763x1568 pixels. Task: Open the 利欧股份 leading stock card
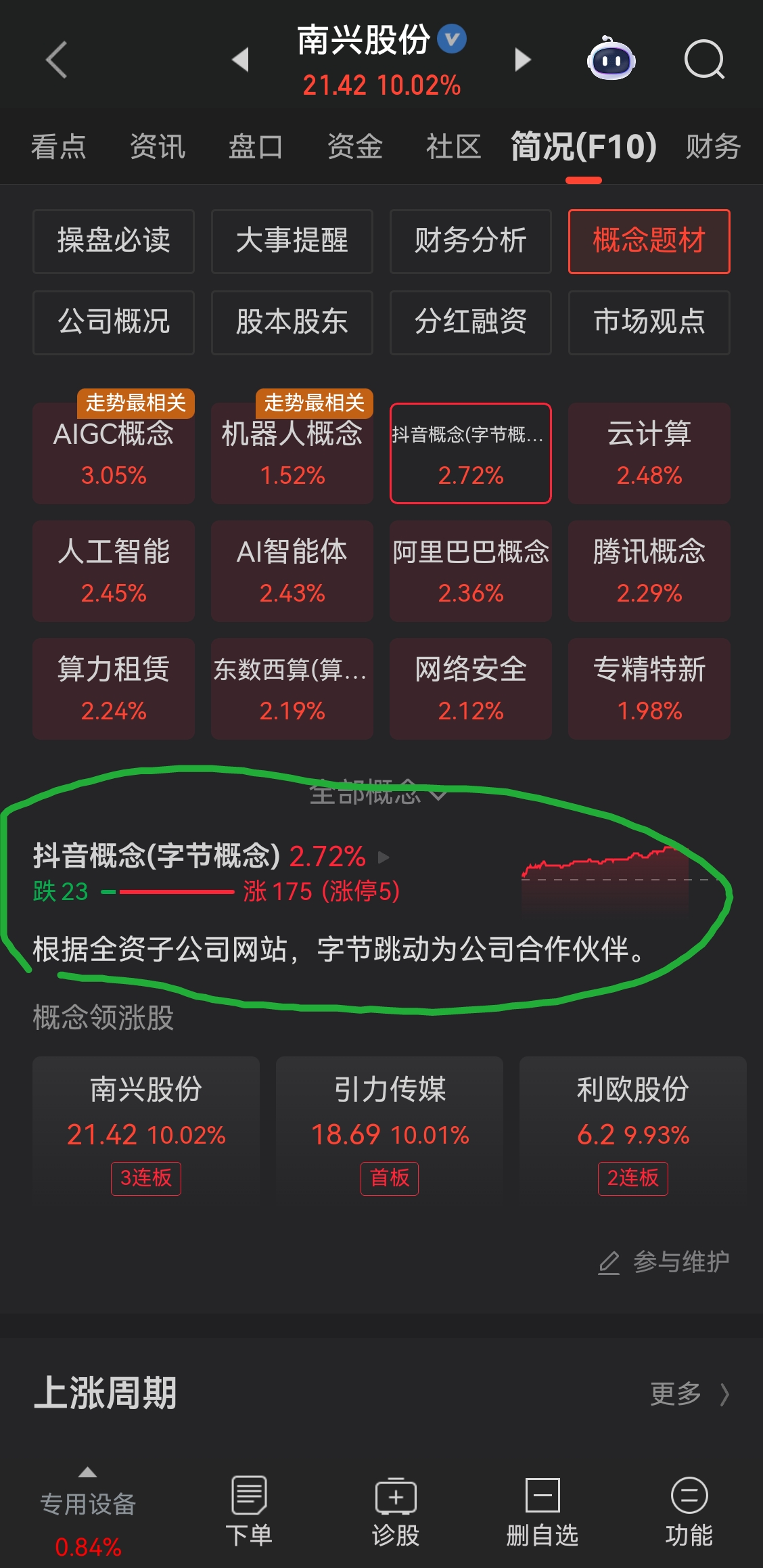(x=632, y=1127)
